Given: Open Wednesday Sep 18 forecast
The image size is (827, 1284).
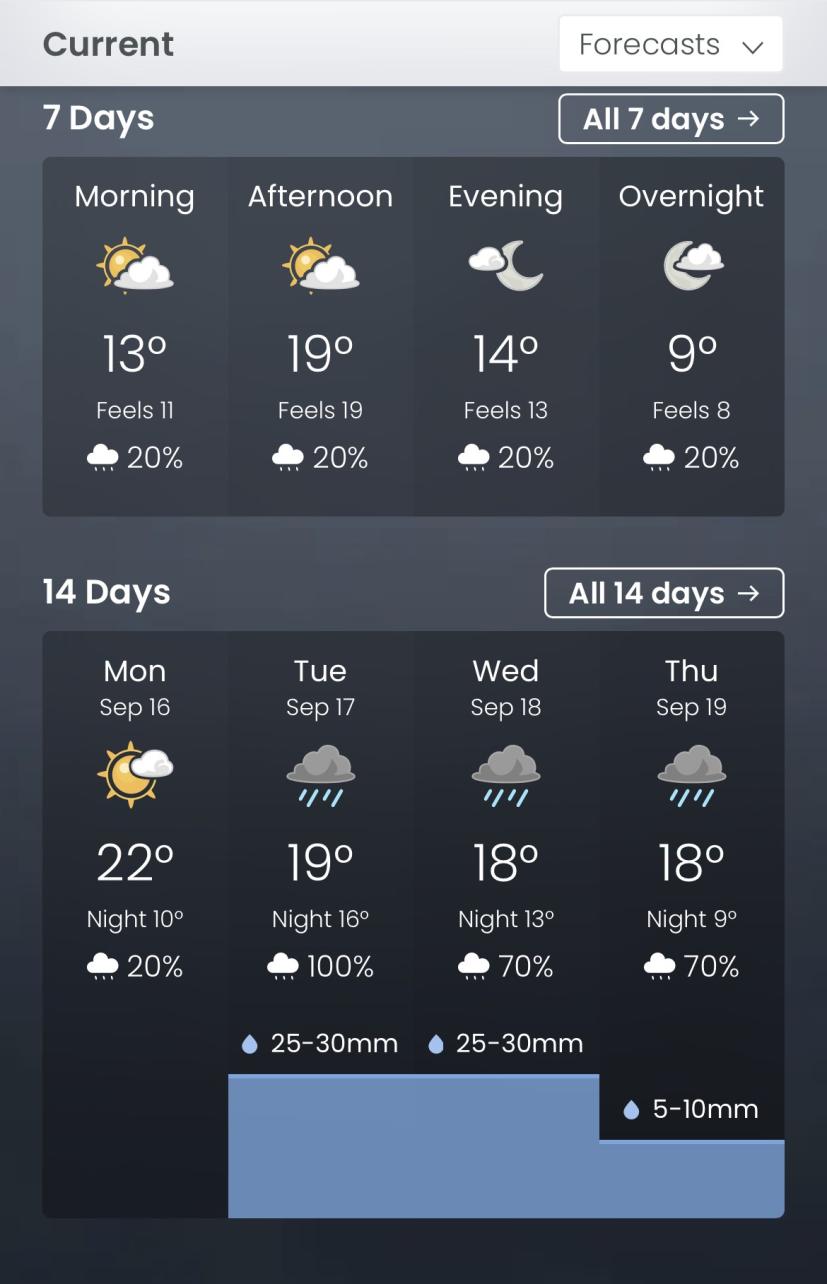Looking at the screenshot, I should (x=506, y=820).
